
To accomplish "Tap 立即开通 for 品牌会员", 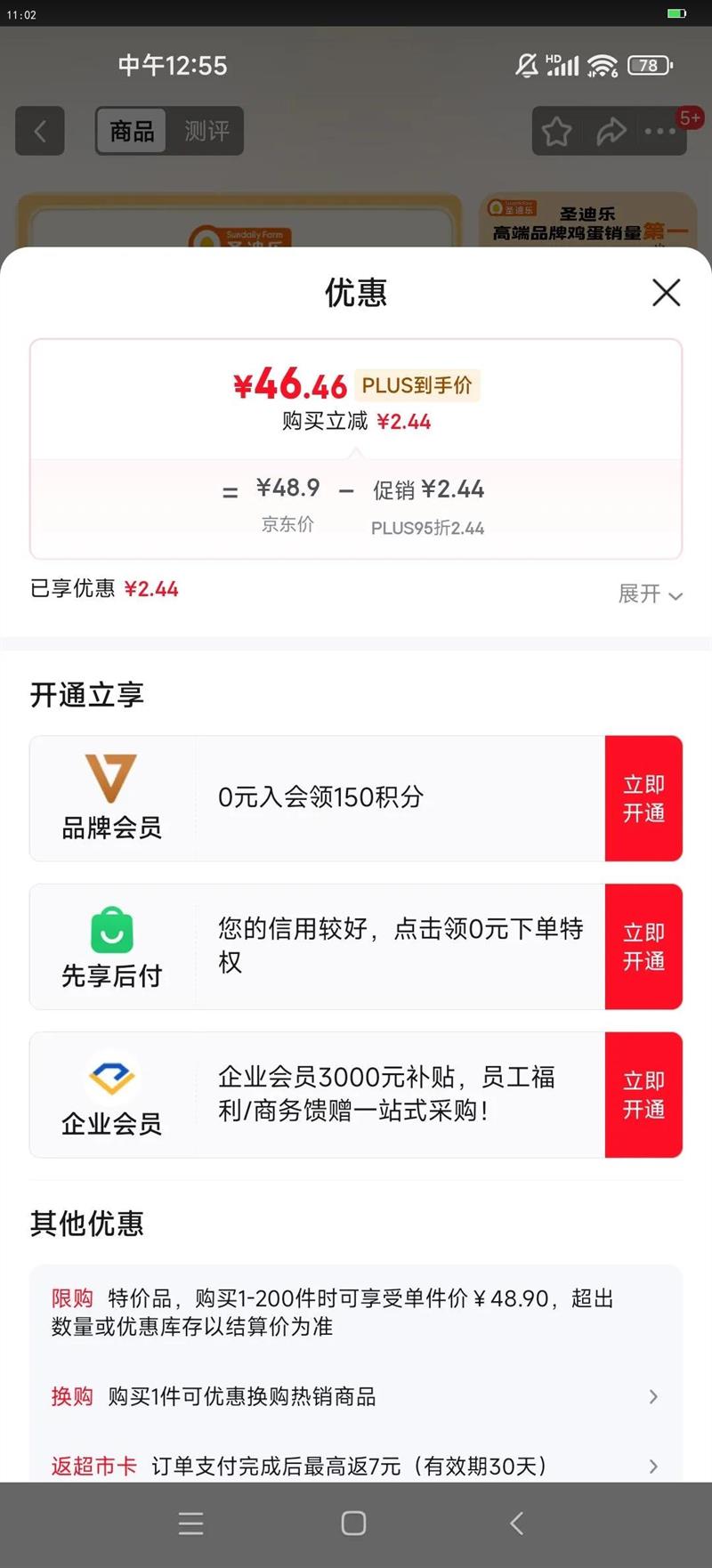I will [643, 798].
